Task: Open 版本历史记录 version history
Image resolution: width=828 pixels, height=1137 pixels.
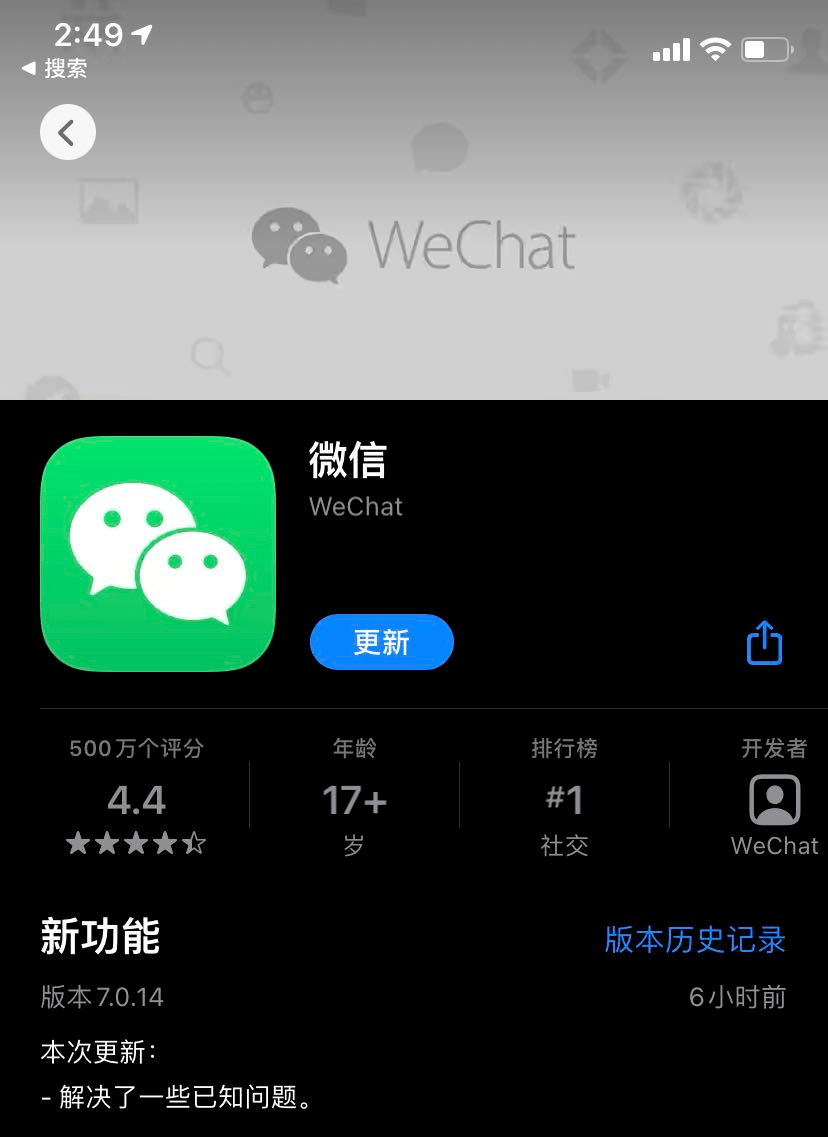Action: click(695, 940)
